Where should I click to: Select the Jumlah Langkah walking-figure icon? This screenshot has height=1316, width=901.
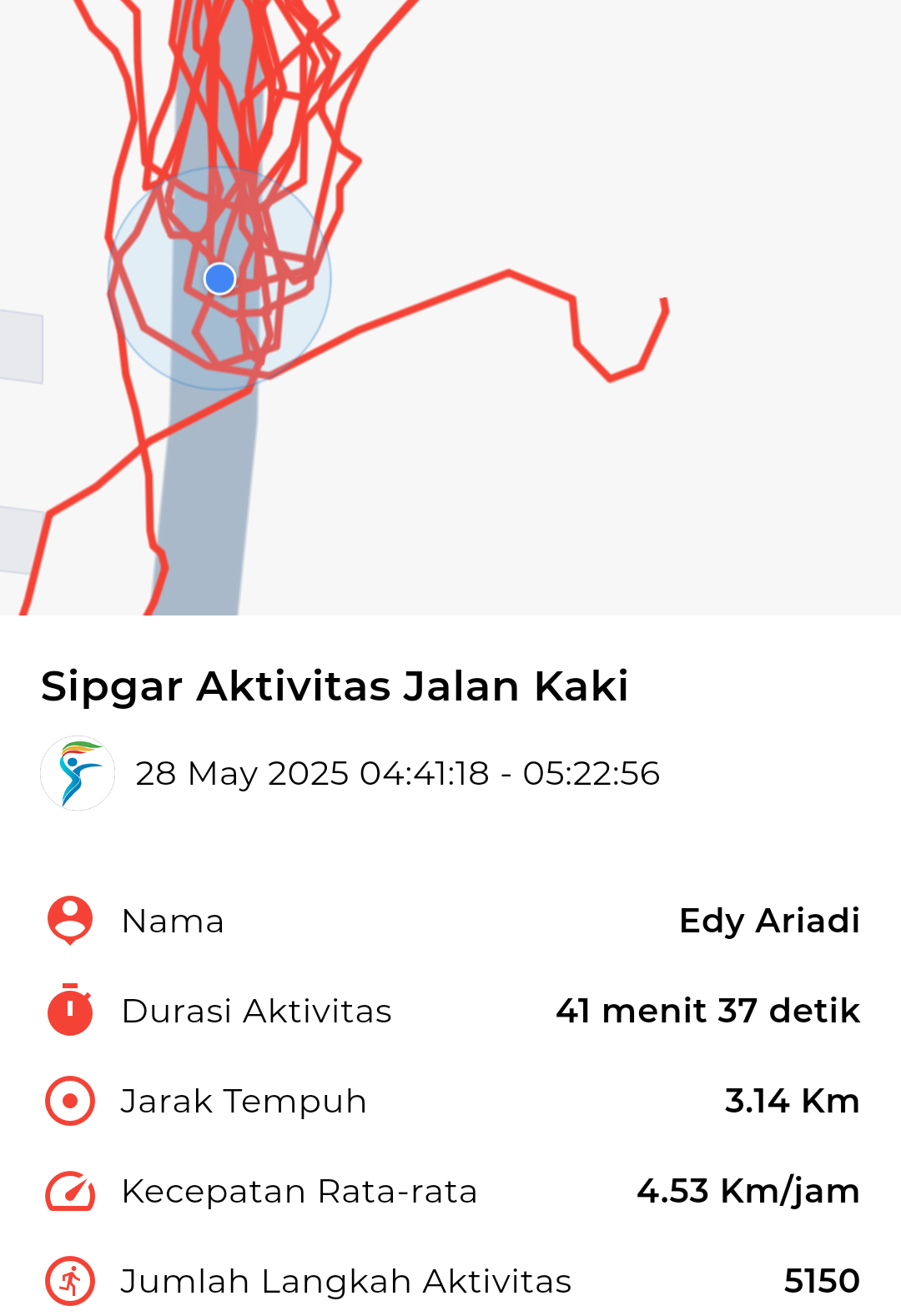click(69, 1279)
